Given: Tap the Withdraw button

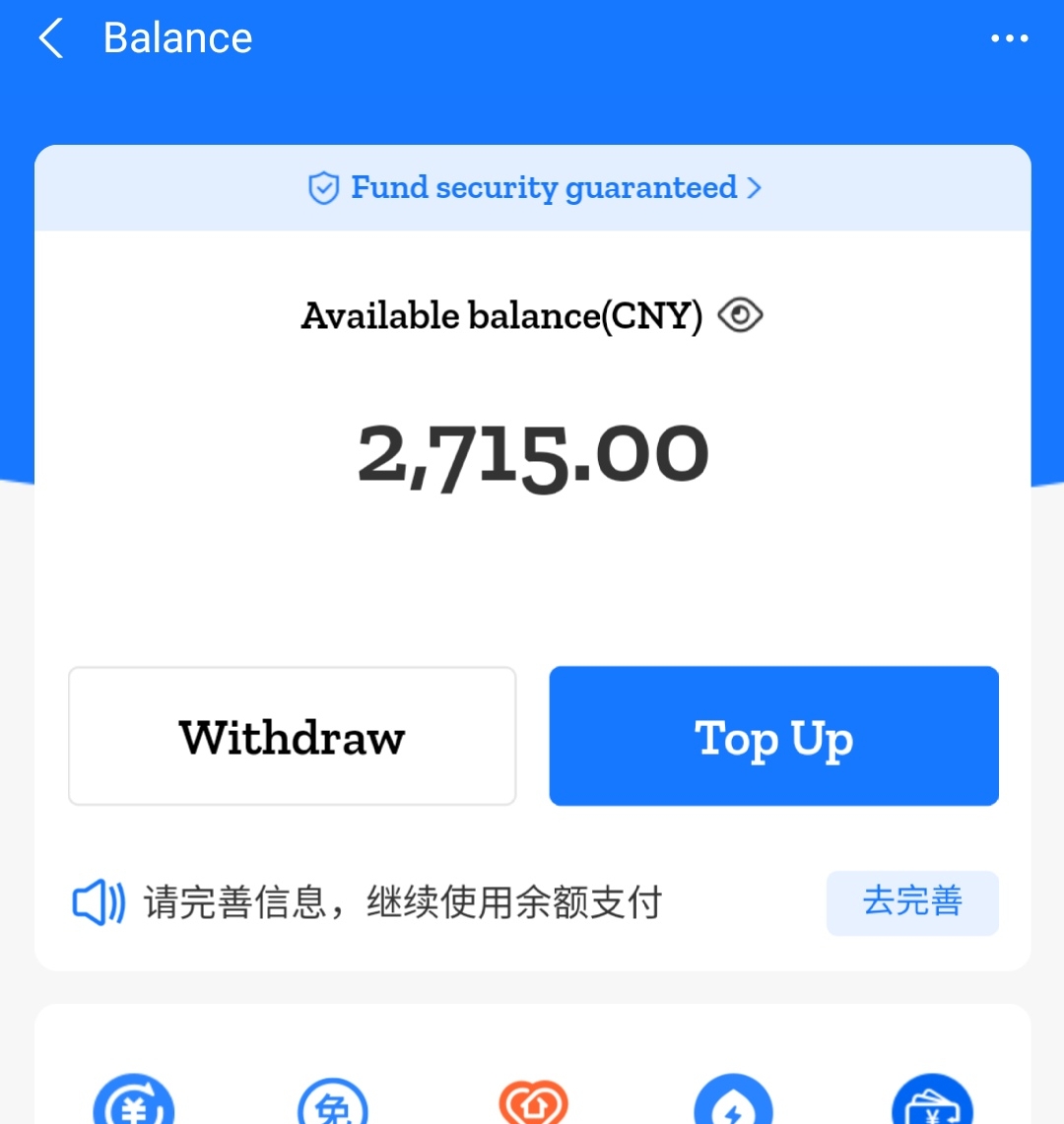Looking at the screenshot, I should click(x=292, y=736).
